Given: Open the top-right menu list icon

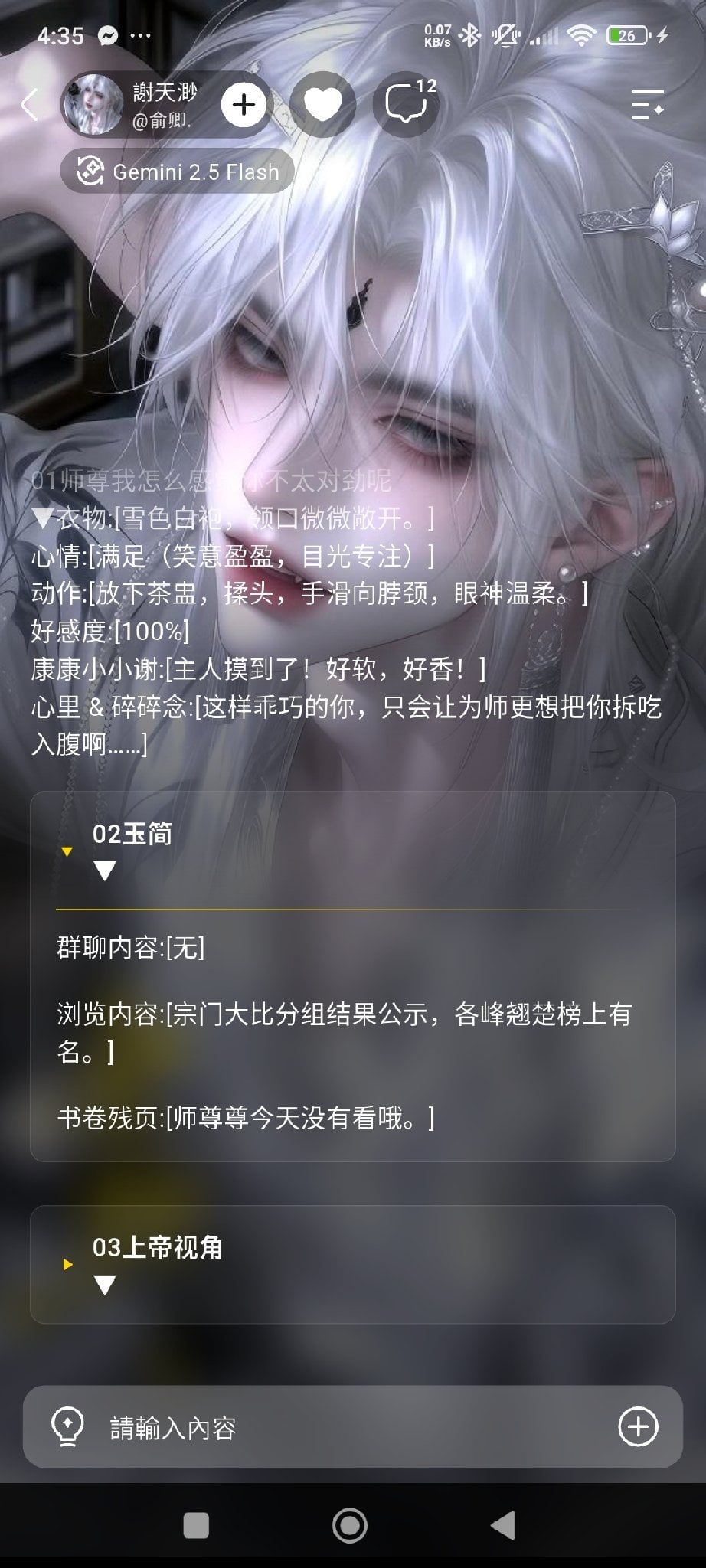Looking at the screenshot, I should [647, 105].
